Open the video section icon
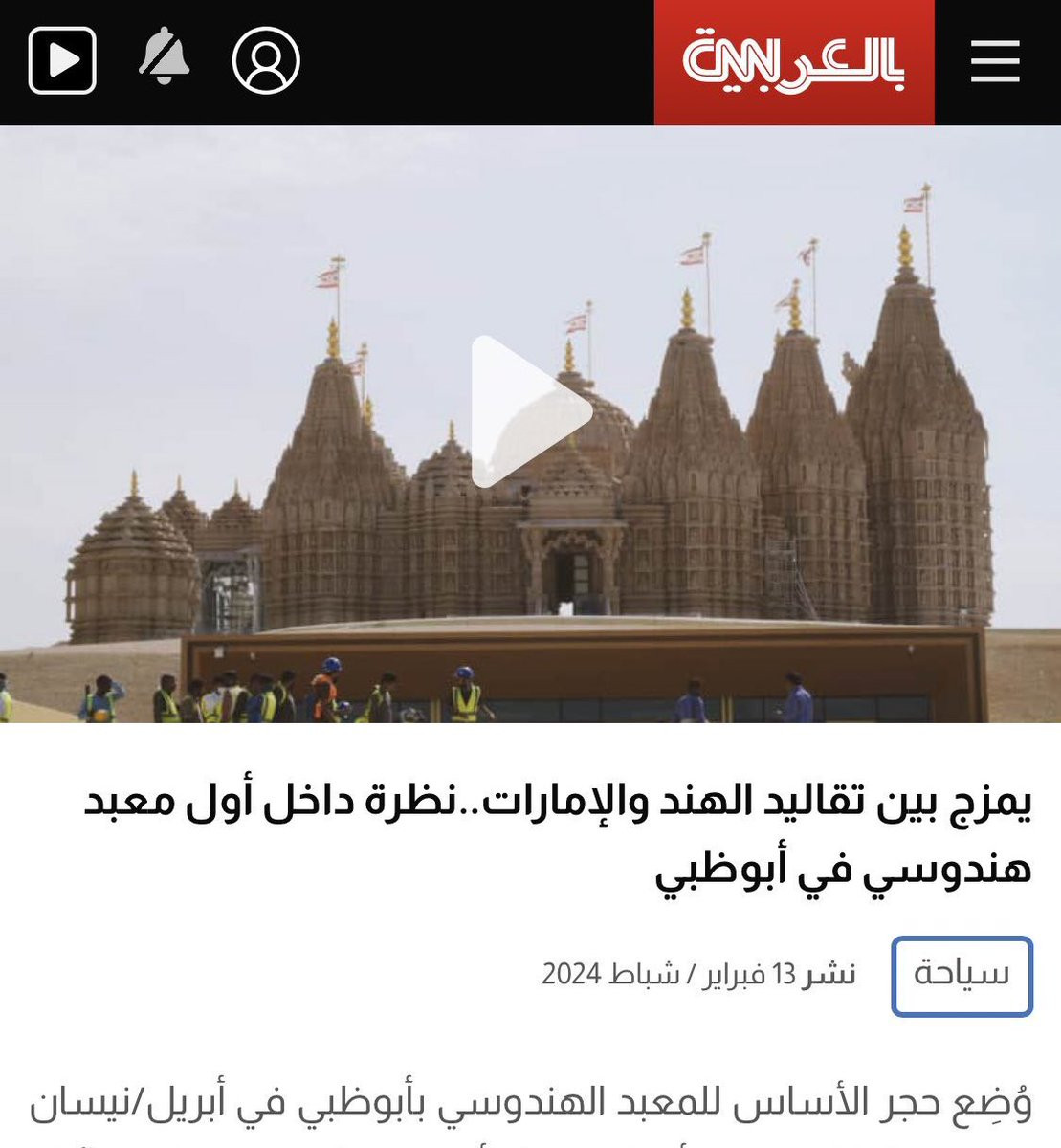This screenshot has width=1061, height=1148. click(x=62, y=60)
